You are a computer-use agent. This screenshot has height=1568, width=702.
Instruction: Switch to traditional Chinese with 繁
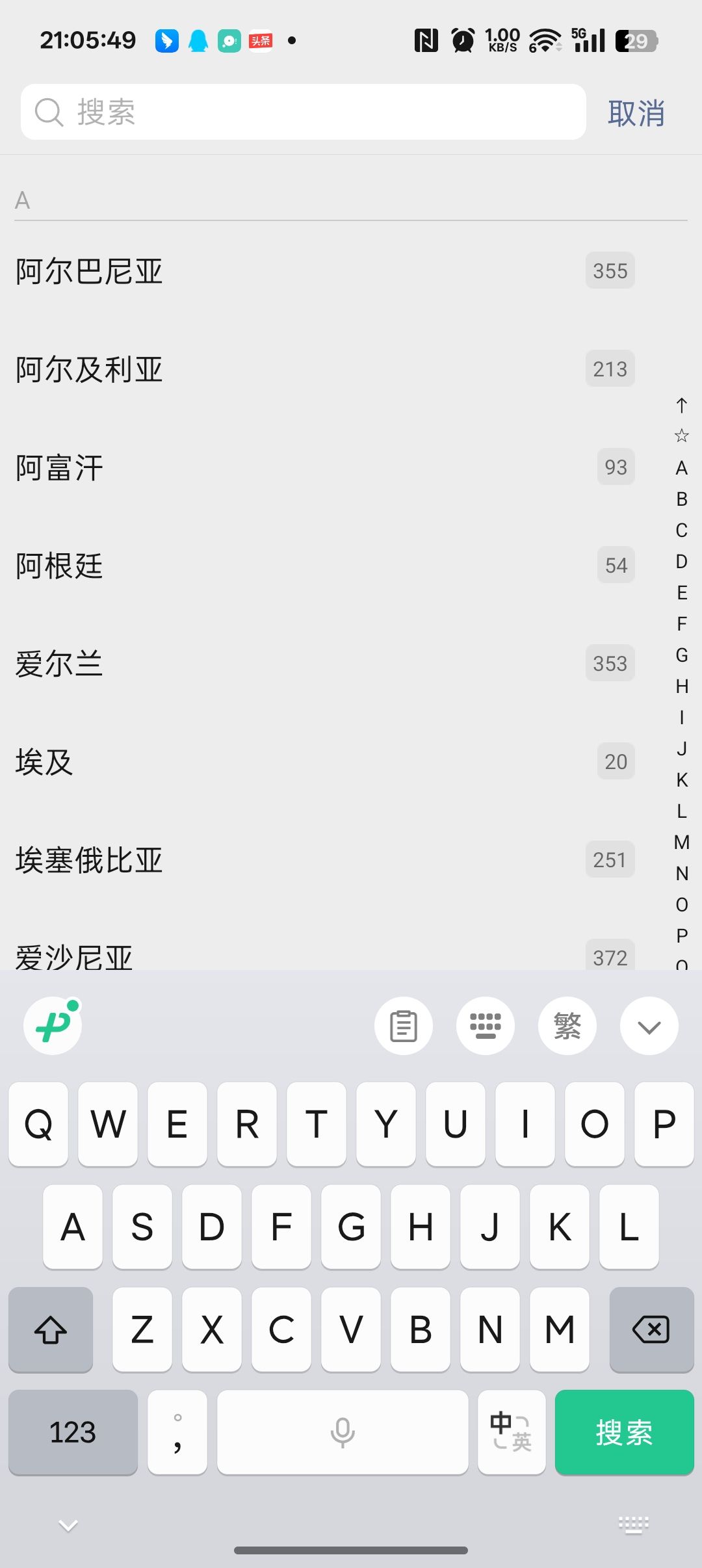coord(567,1026)
